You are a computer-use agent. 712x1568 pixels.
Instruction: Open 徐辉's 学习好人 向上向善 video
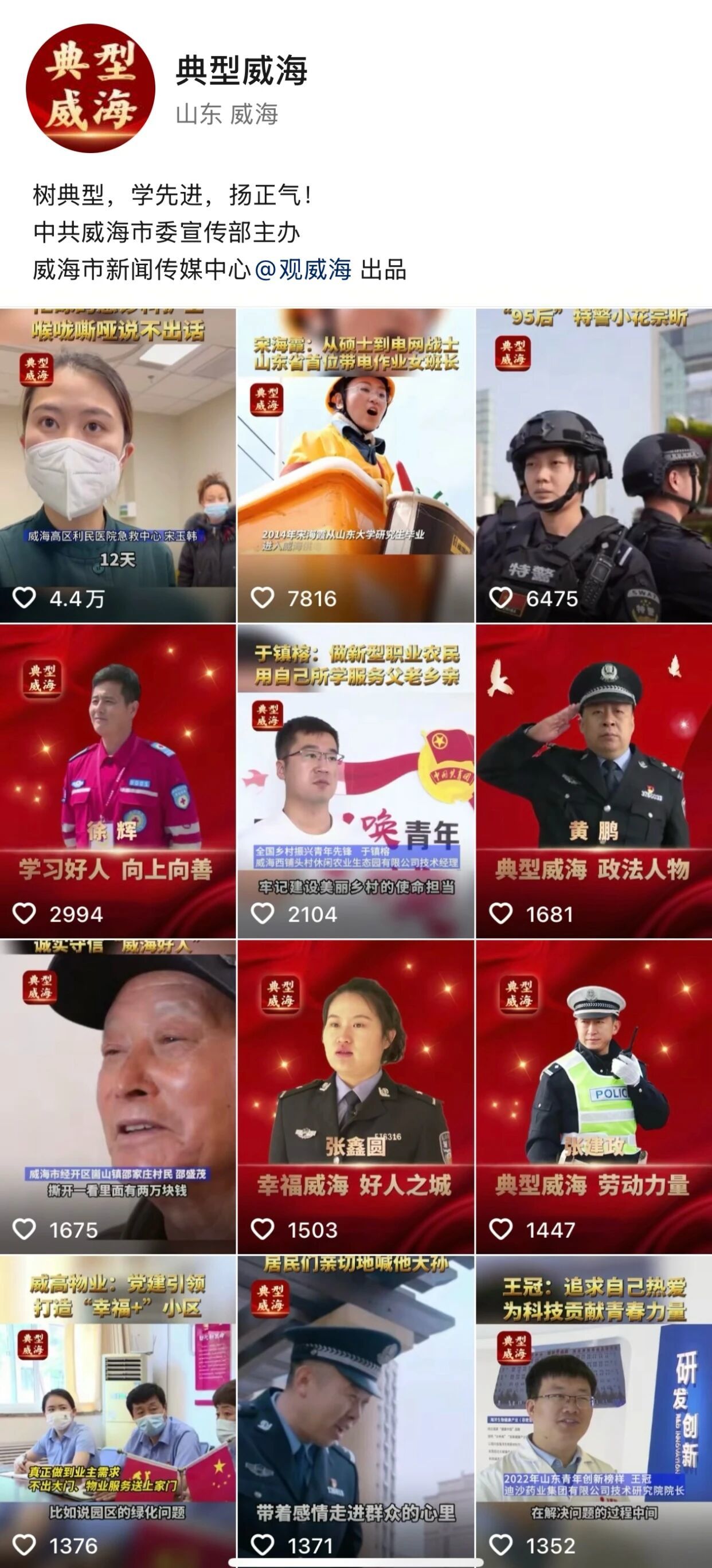118,781
